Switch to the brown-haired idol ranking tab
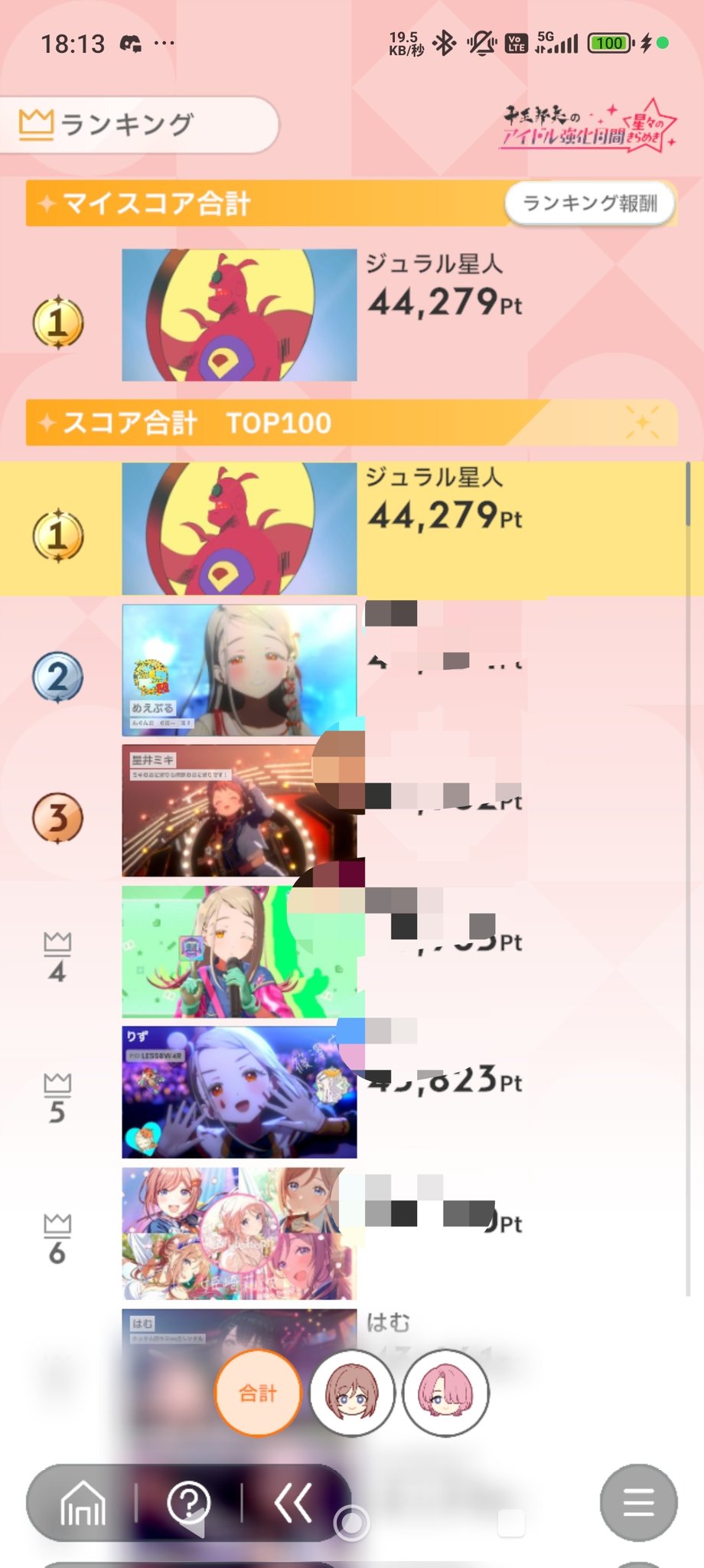The image size is (704, 1568). tap(352, 1393)
